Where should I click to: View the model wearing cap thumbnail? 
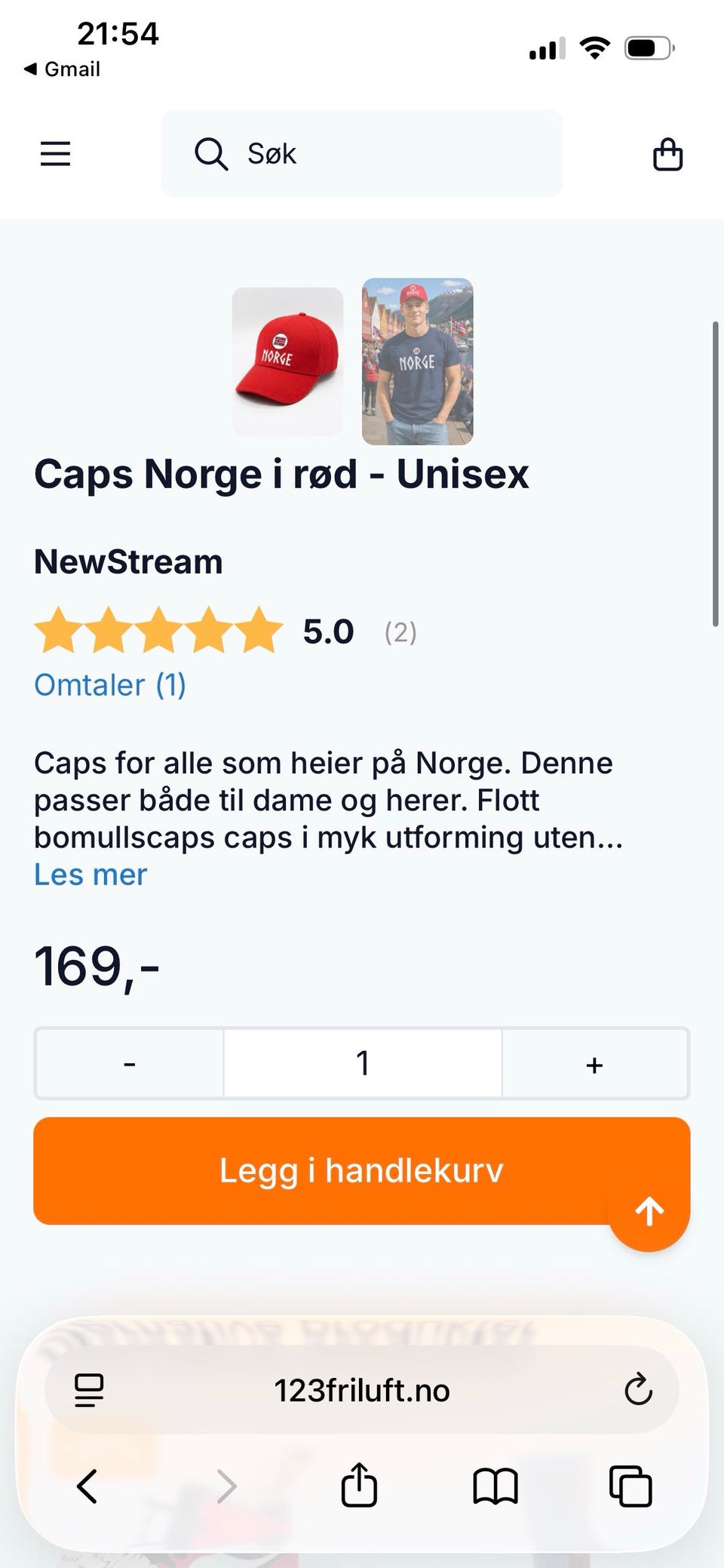click(417, 361)
